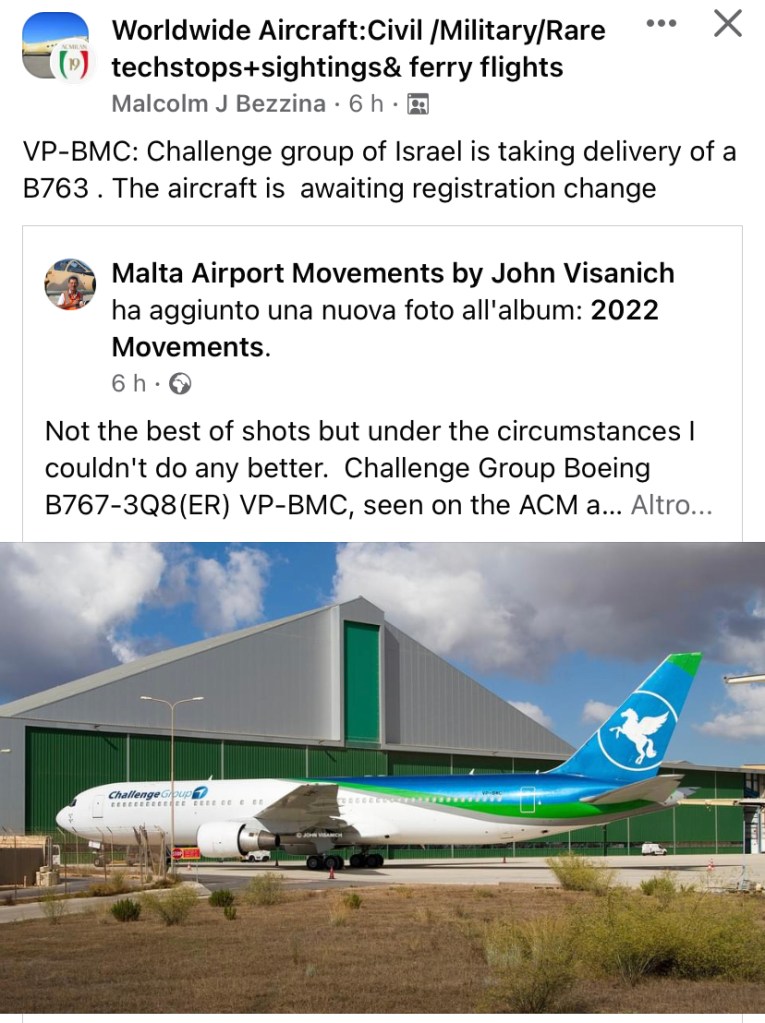Open the Challenge Group aircraft photo

382,780
